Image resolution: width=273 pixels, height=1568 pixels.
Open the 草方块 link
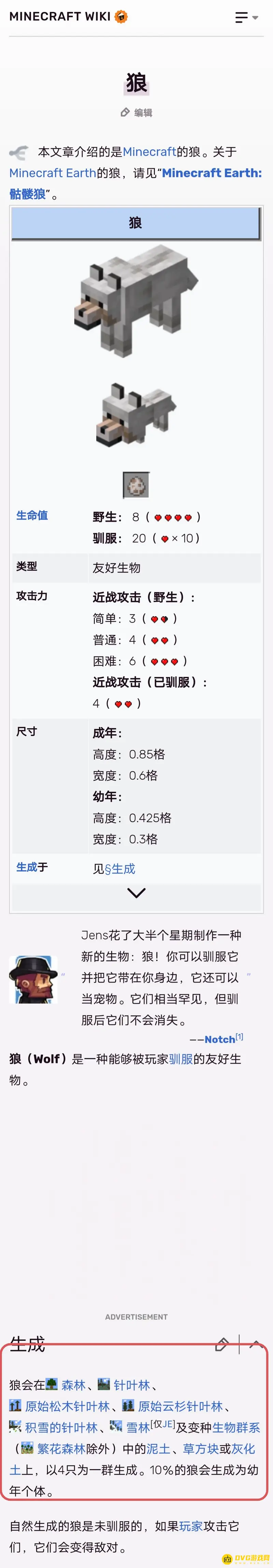click(x=201, y=1449)
